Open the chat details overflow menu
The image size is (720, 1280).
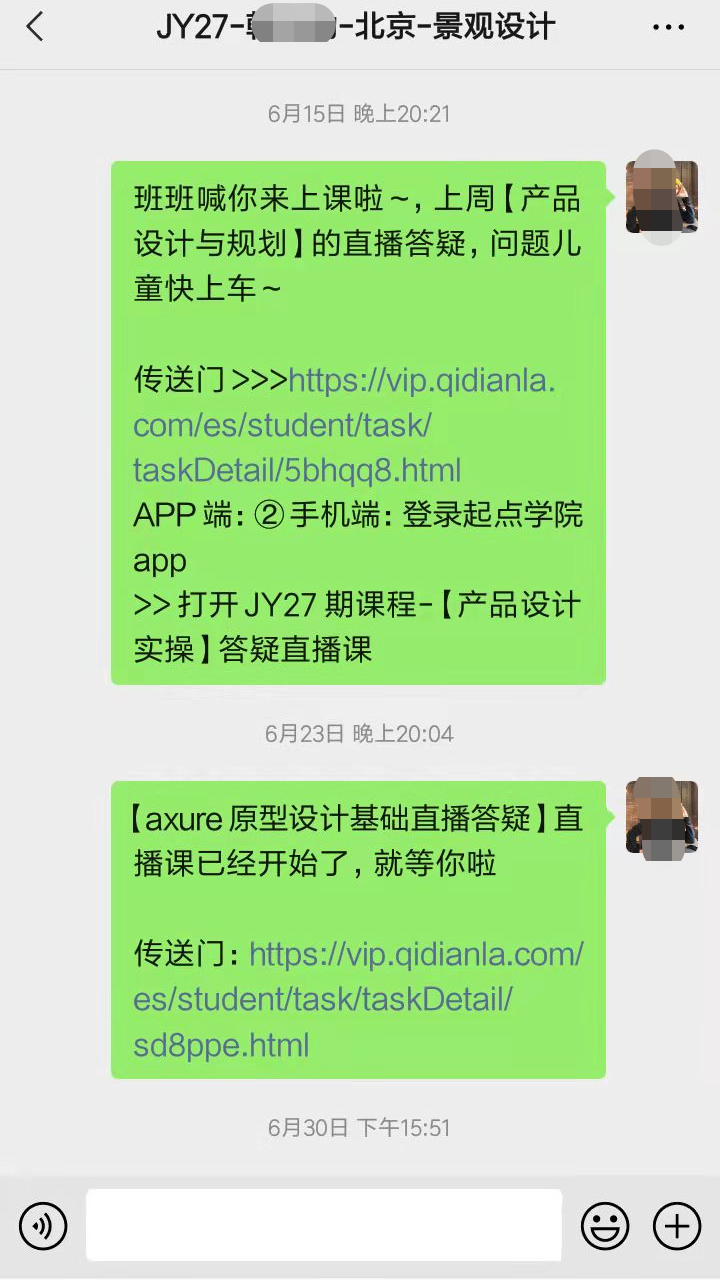pos(668,28)
